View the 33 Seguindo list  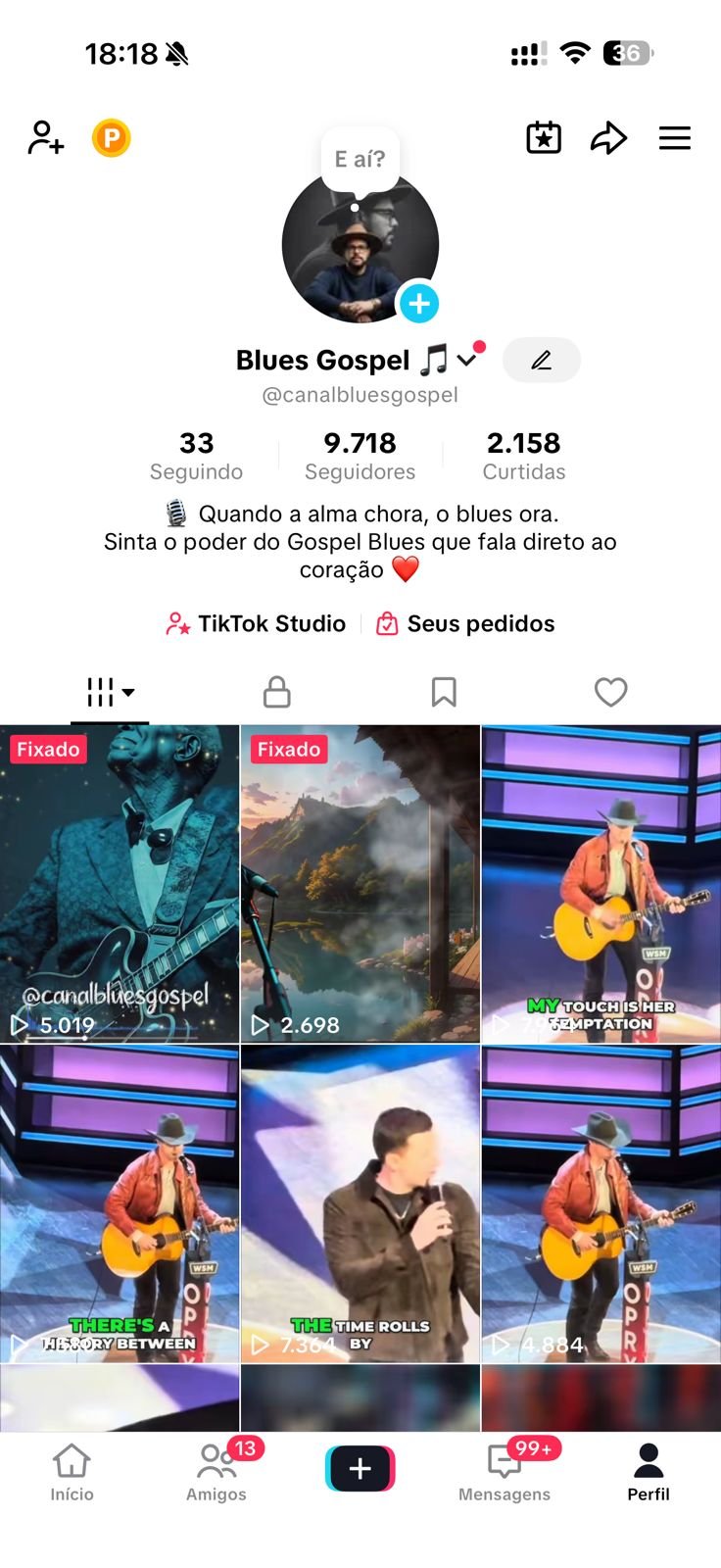point(196,456)
